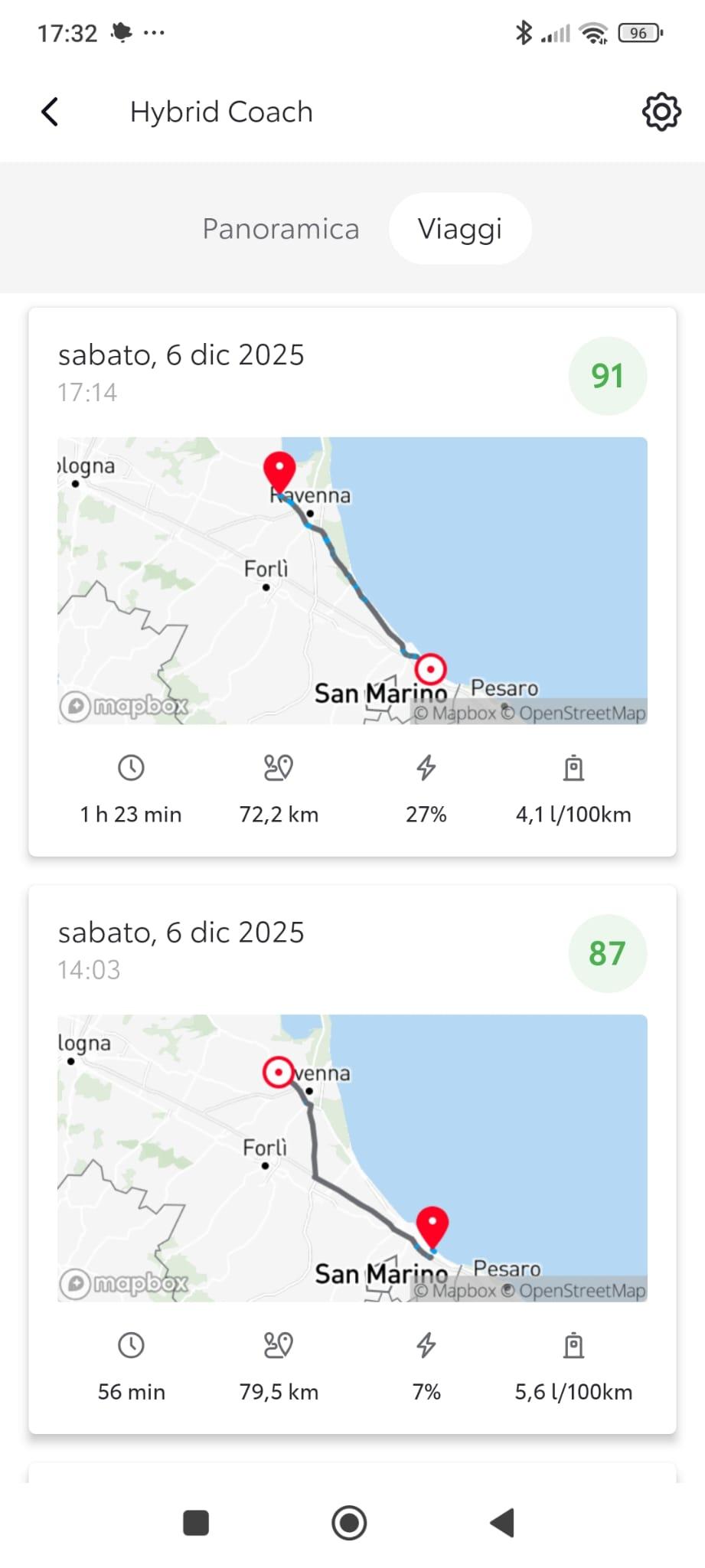This screenshot has width=705, height=1568.
Task: Tap the green score badge showing 87
Action: (607, 953)
